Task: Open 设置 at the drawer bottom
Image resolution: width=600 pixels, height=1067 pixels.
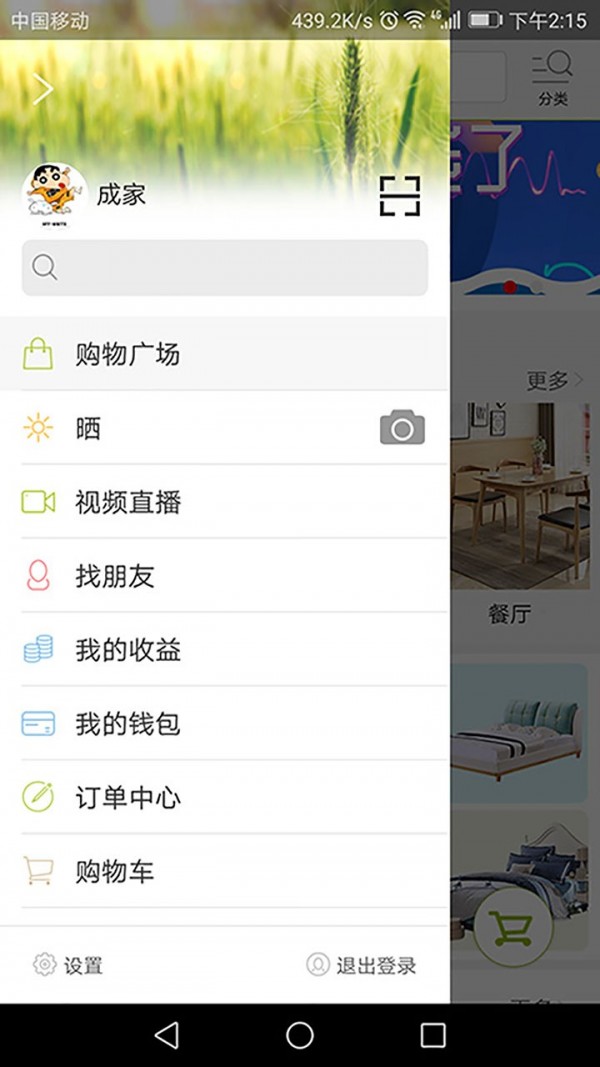Action: pyautogui.click(x=69, y=965)
